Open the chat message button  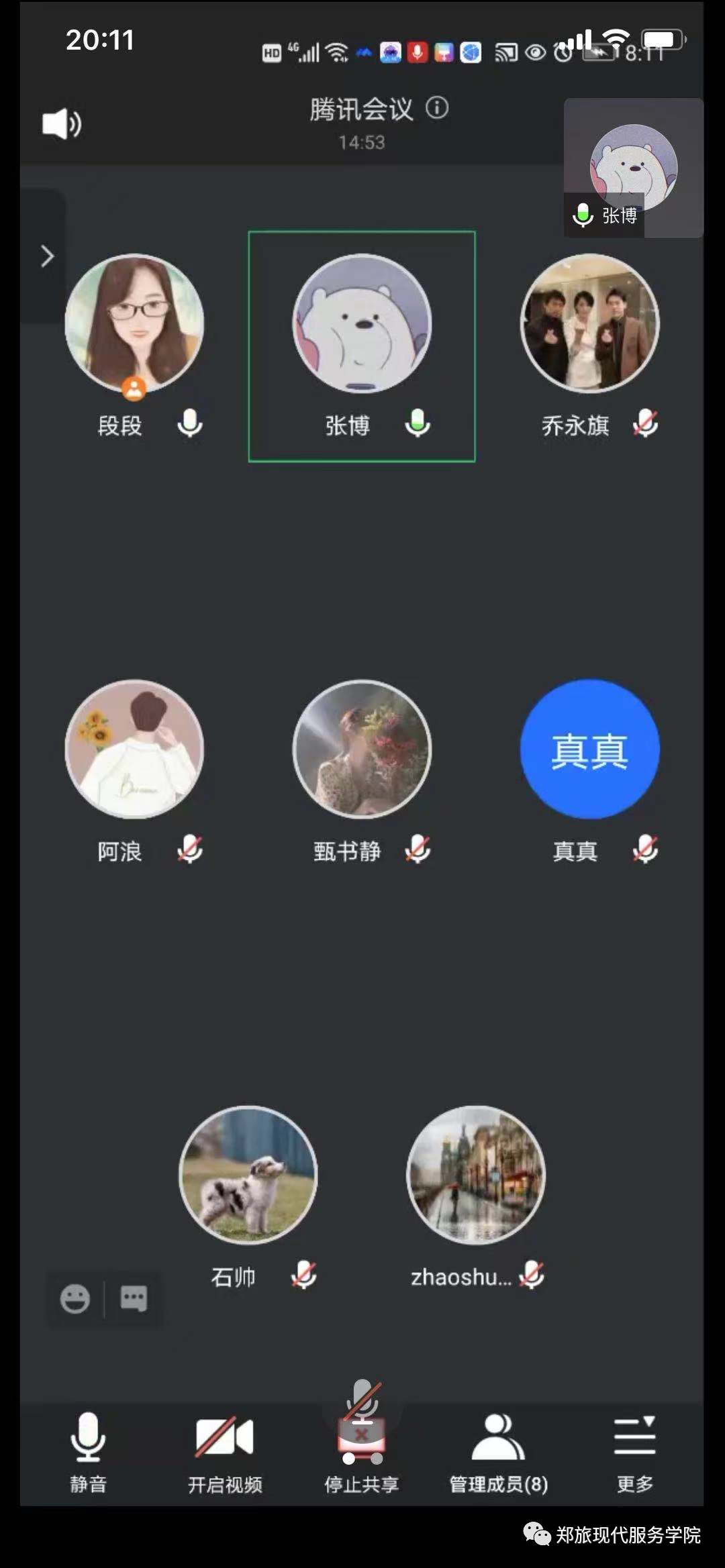(x=134, y=1299)
